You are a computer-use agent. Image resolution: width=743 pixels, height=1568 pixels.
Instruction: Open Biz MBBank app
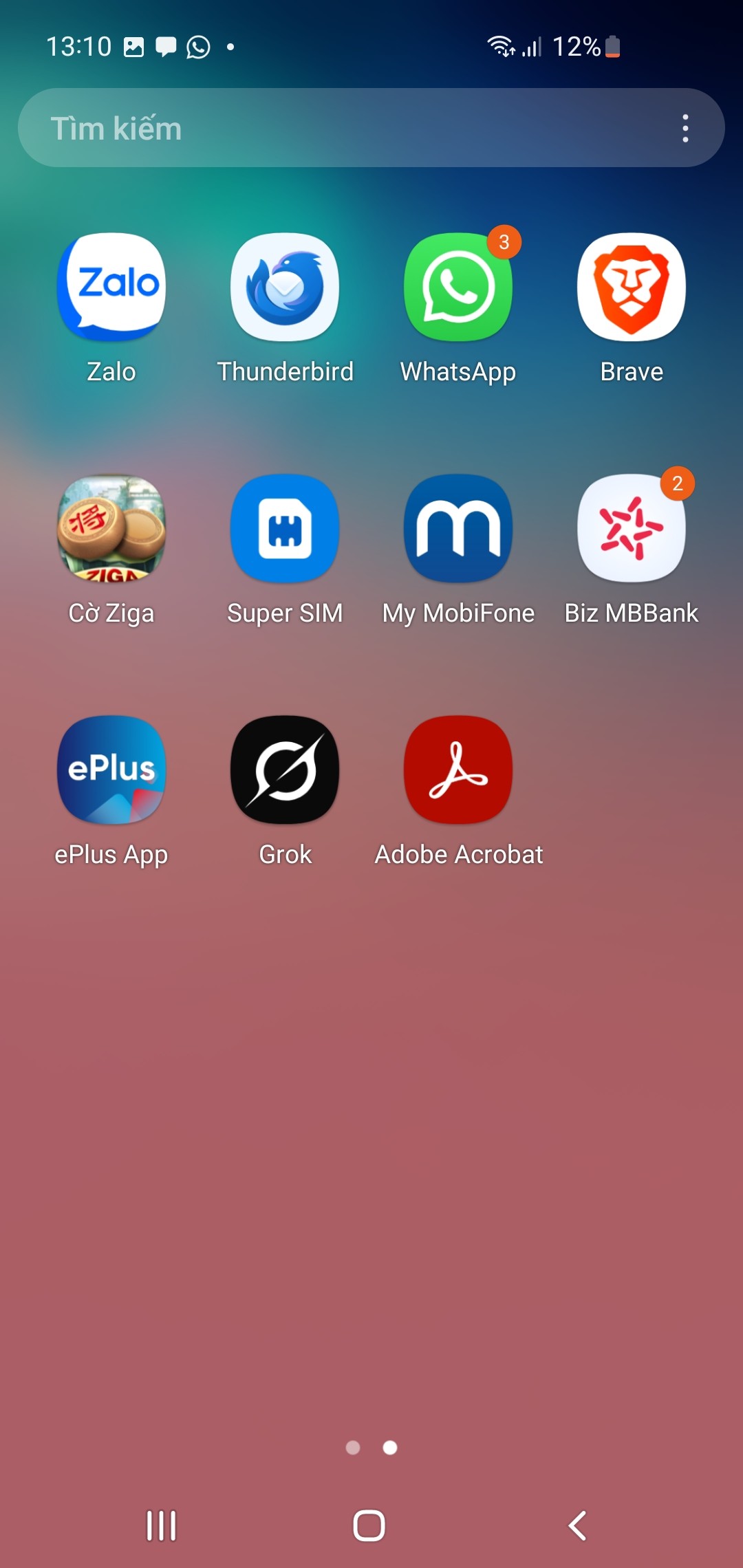point(632,528)
